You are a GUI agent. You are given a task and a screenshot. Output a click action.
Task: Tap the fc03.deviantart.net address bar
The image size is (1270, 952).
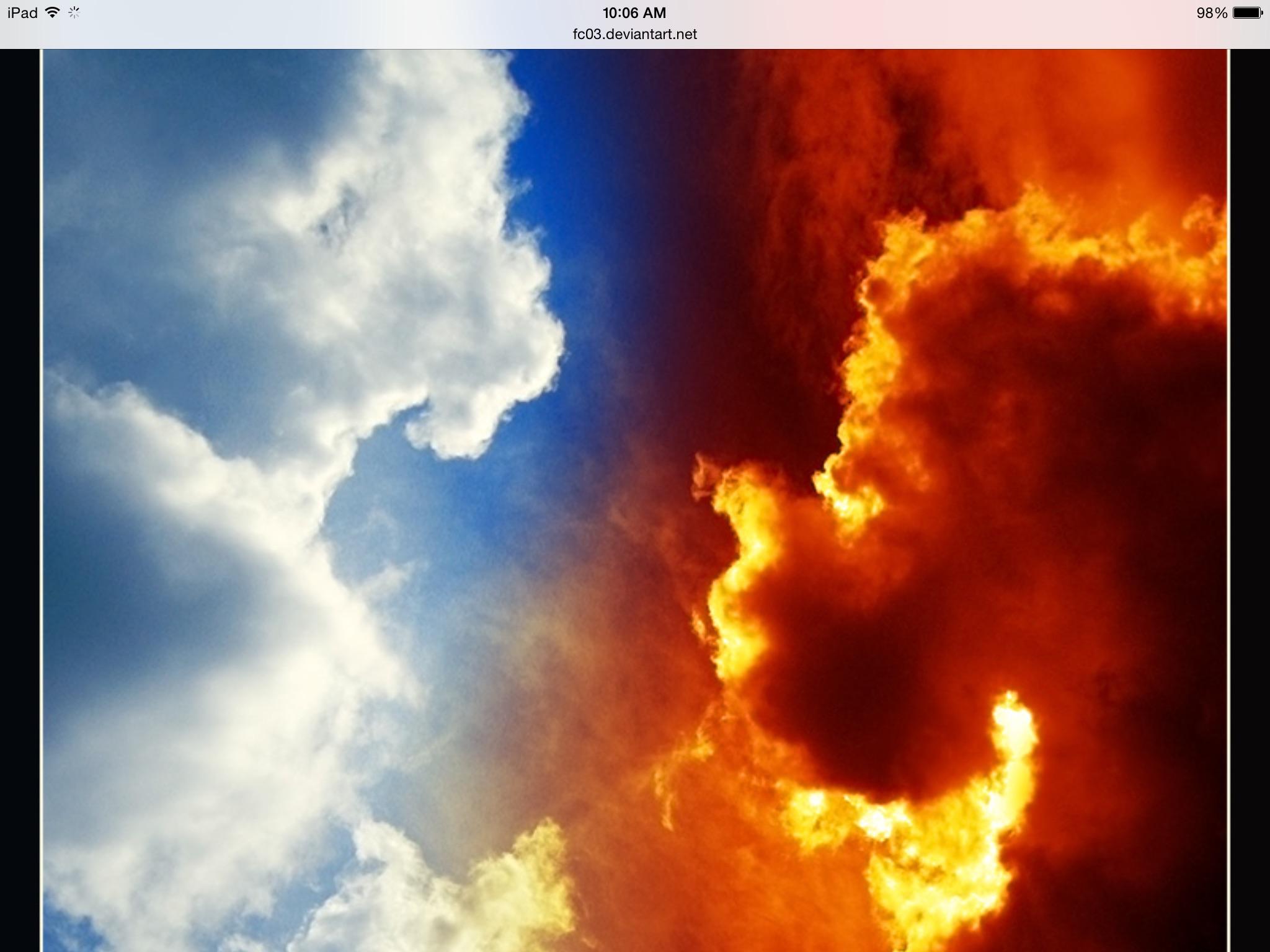tap(634, 35)
